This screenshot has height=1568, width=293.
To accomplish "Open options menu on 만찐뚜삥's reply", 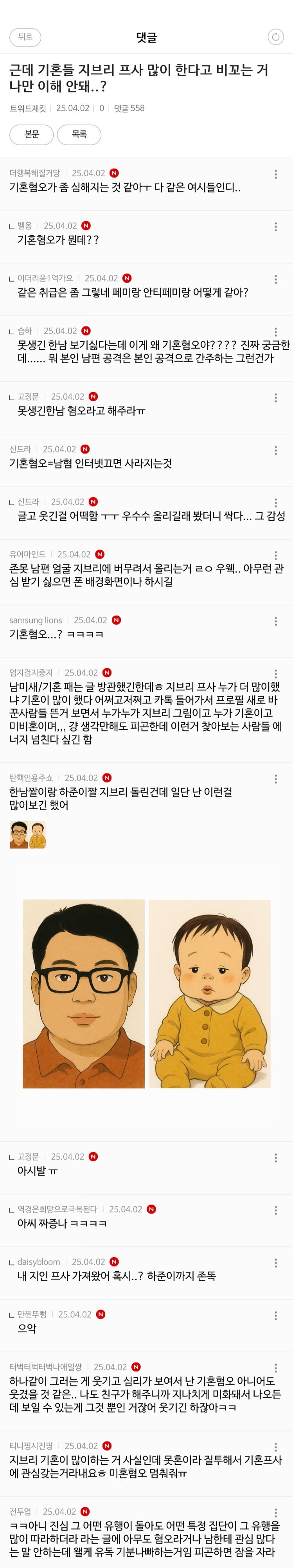I will [x=275, y=1315].
